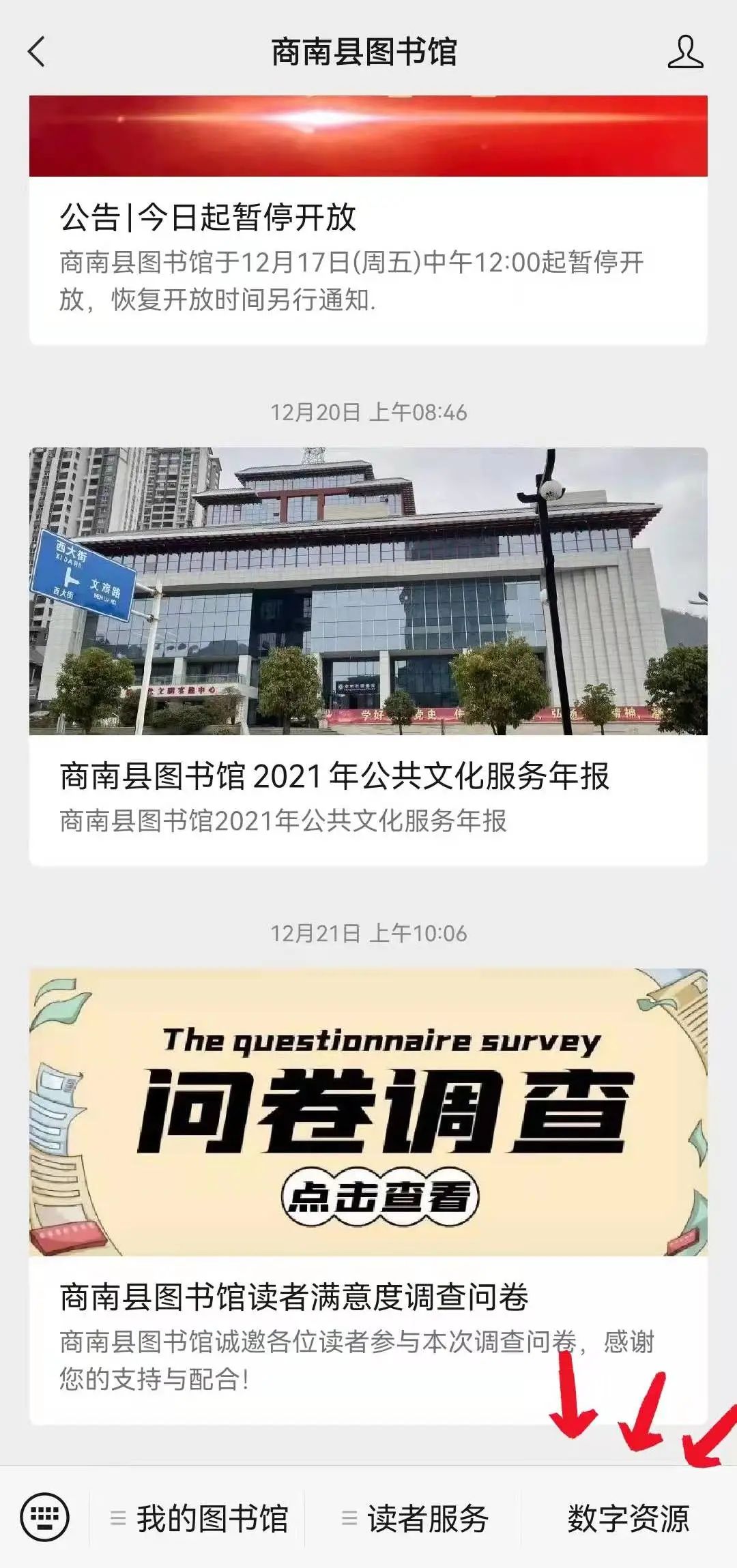Viewport: 737px width, 1568px height.
Task: Open the 读者满意度调查问卷 article
Action: pyautogui.click(x=369, y=1196)
